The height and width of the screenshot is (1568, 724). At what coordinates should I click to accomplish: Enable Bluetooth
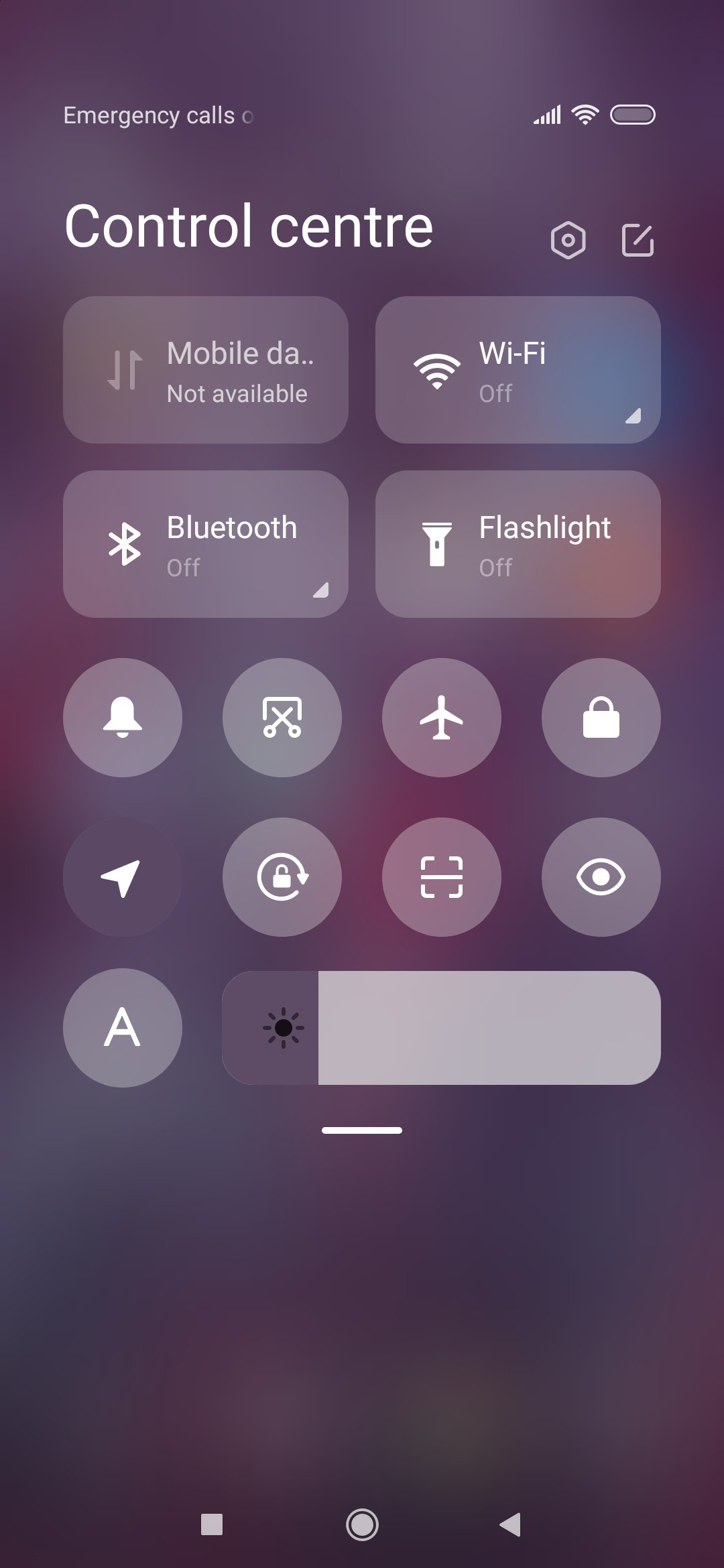pos(206,544)
